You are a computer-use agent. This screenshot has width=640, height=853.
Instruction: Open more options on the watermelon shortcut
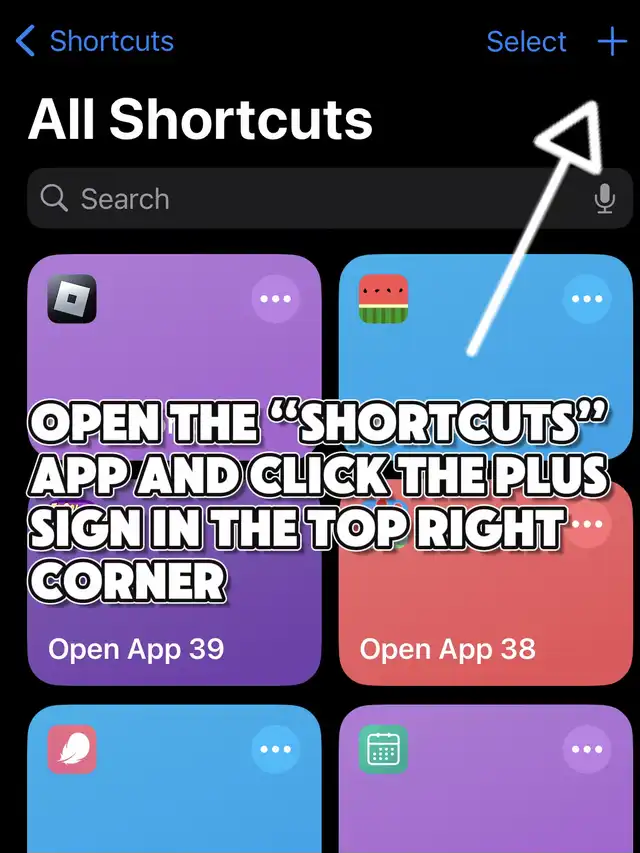[587, 299]
